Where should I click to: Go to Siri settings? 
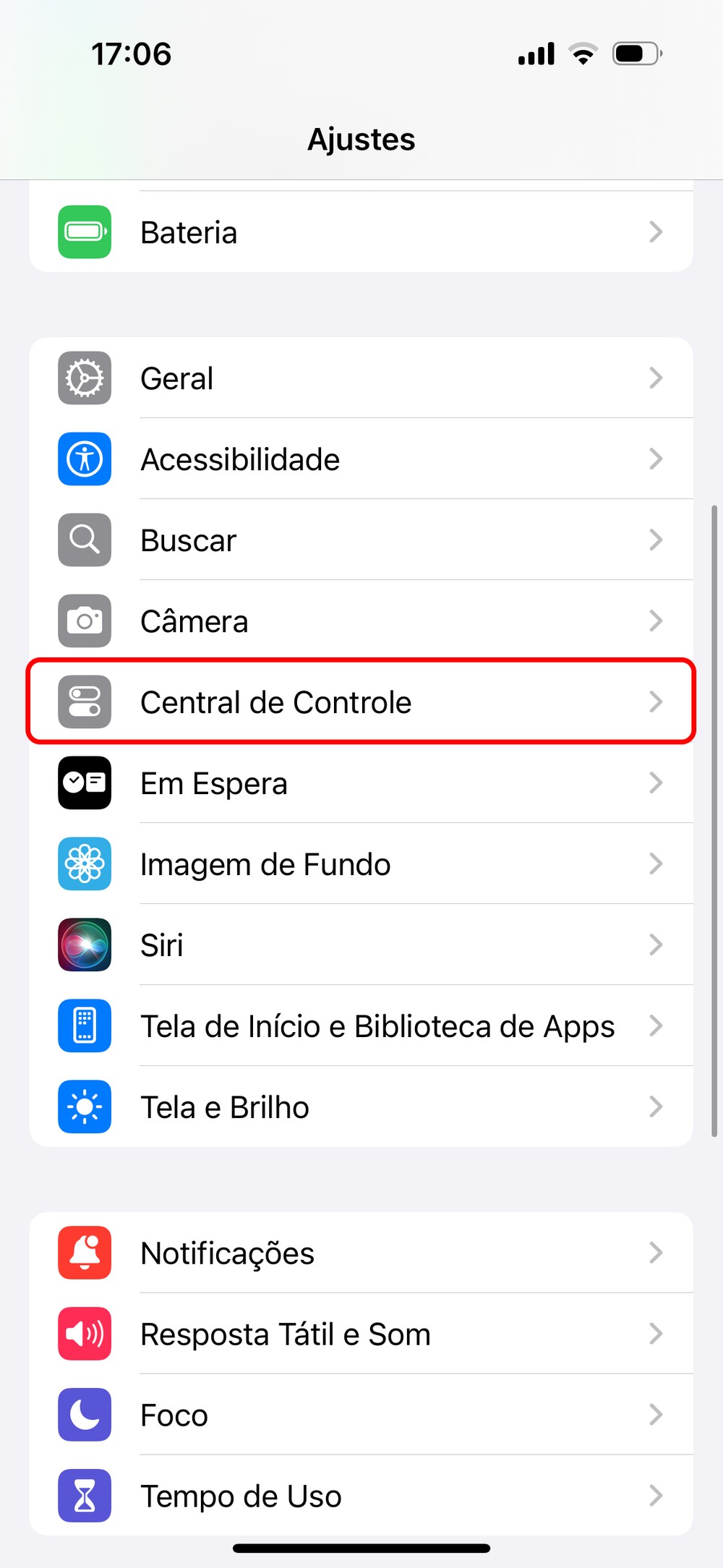(x=361, y=945)
